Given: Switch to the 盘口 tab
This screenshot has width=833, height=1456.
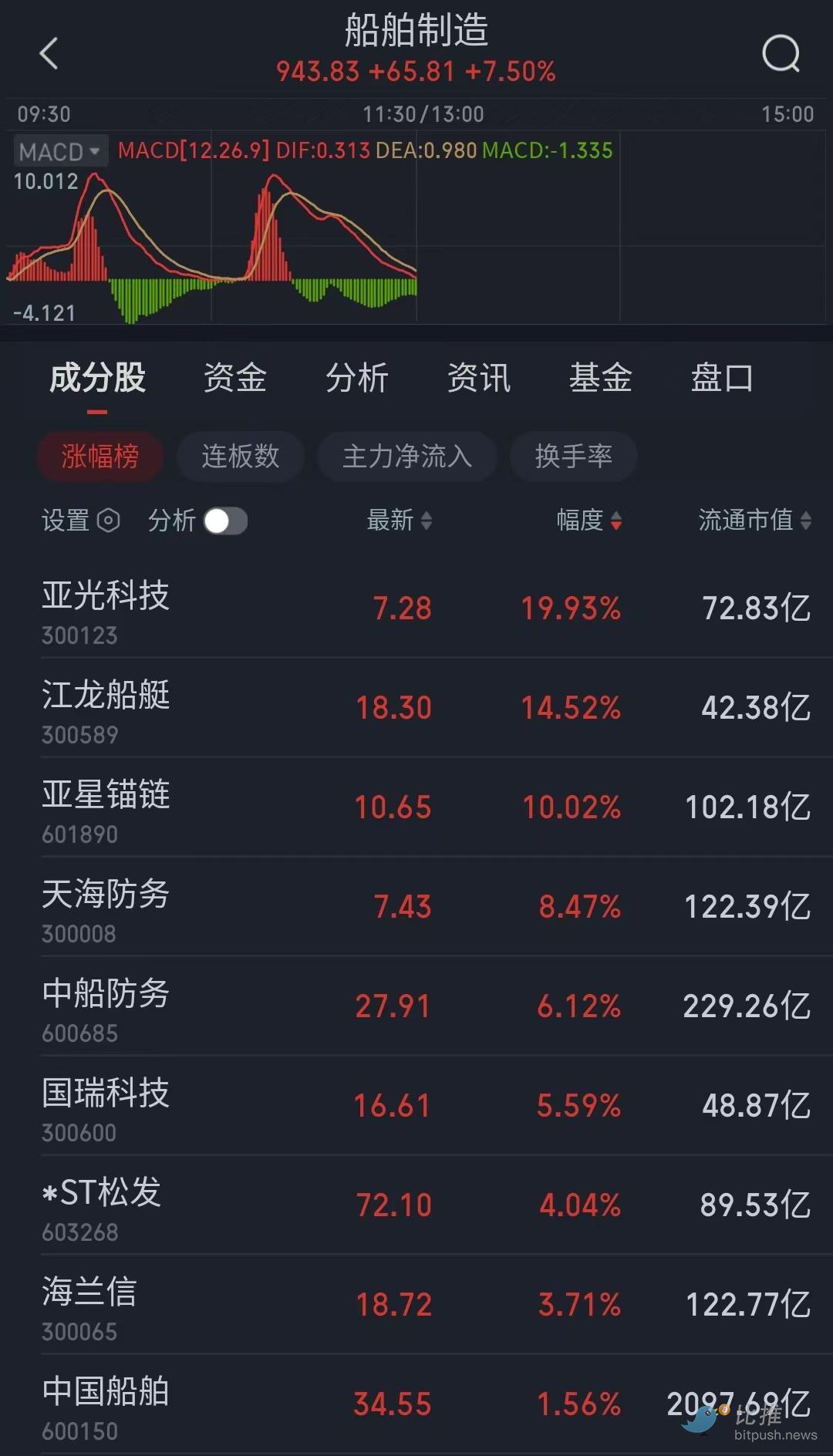Looking at the screenshot, I should [x=721, y=378].
